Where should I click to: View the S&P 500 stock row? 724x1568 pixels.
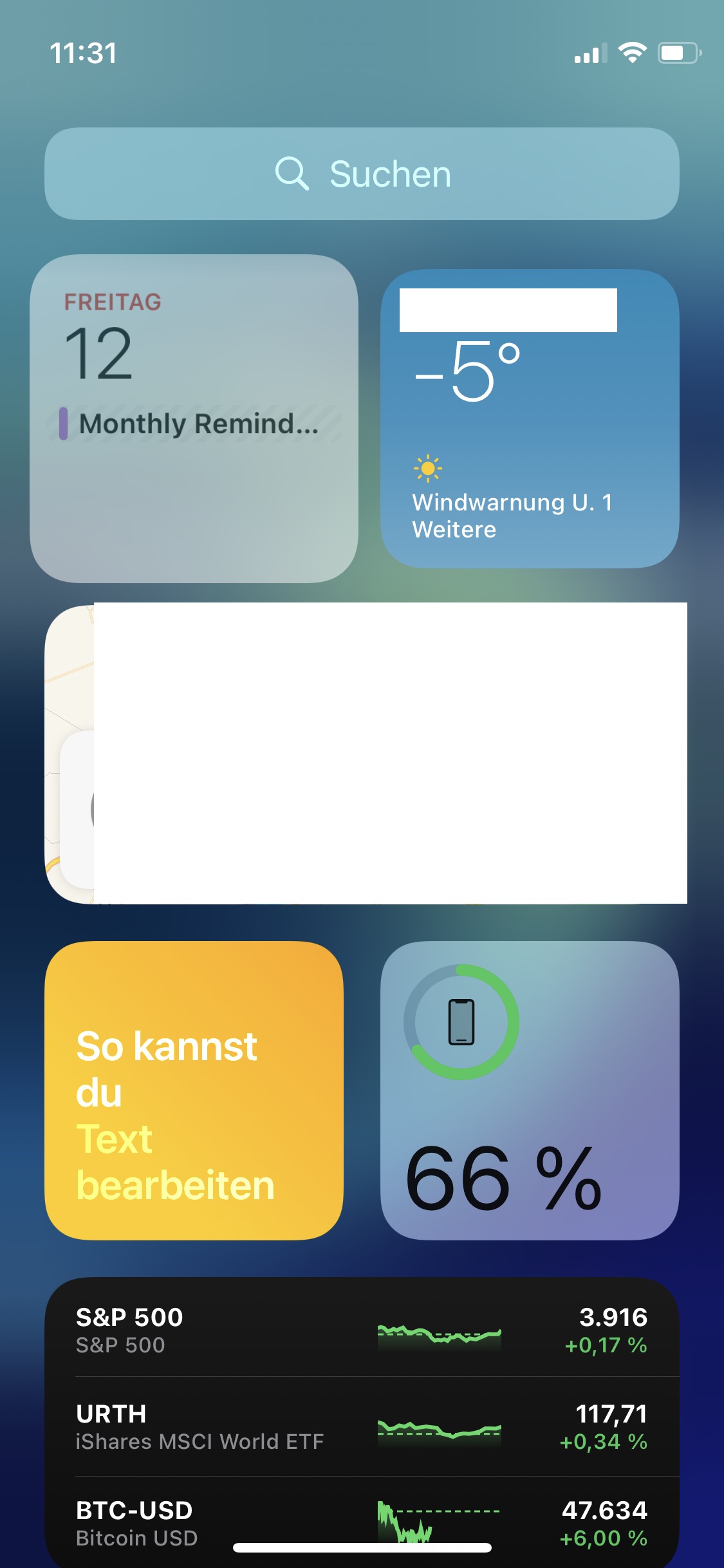coord(362,1330)
